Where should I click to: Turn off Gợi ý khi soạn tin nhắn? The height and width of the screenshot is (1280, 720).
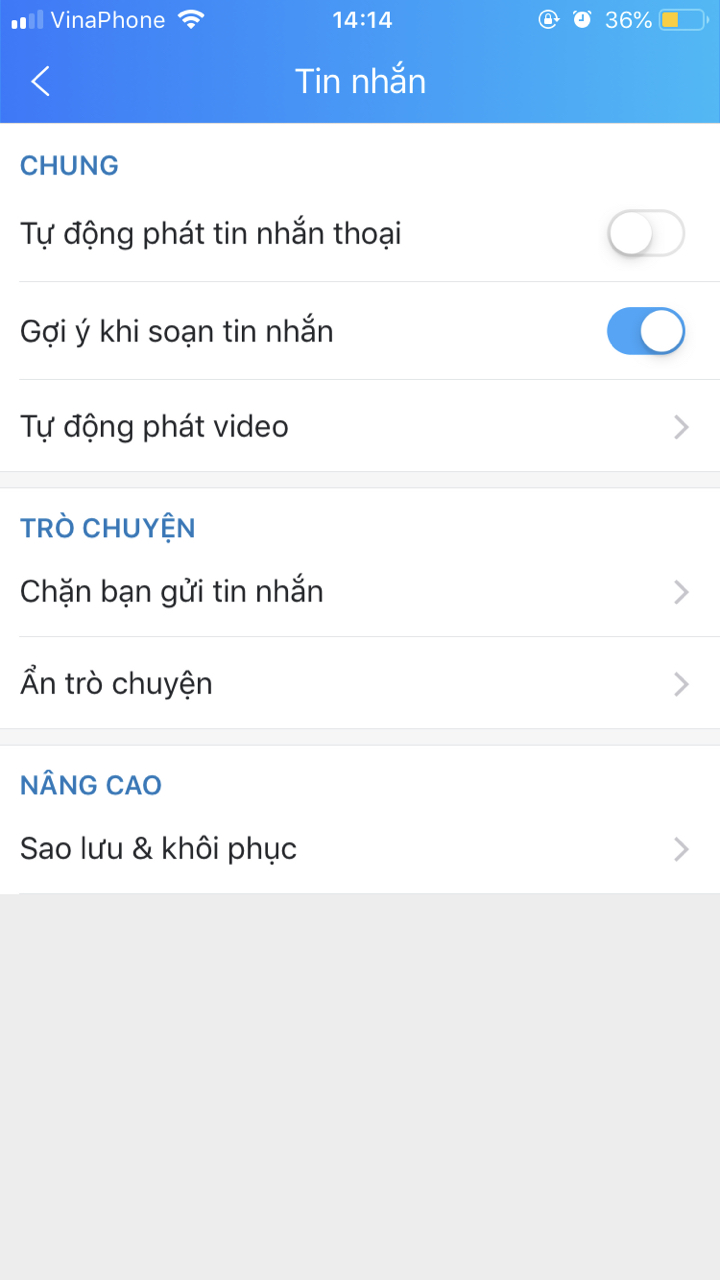click(645, 331)
